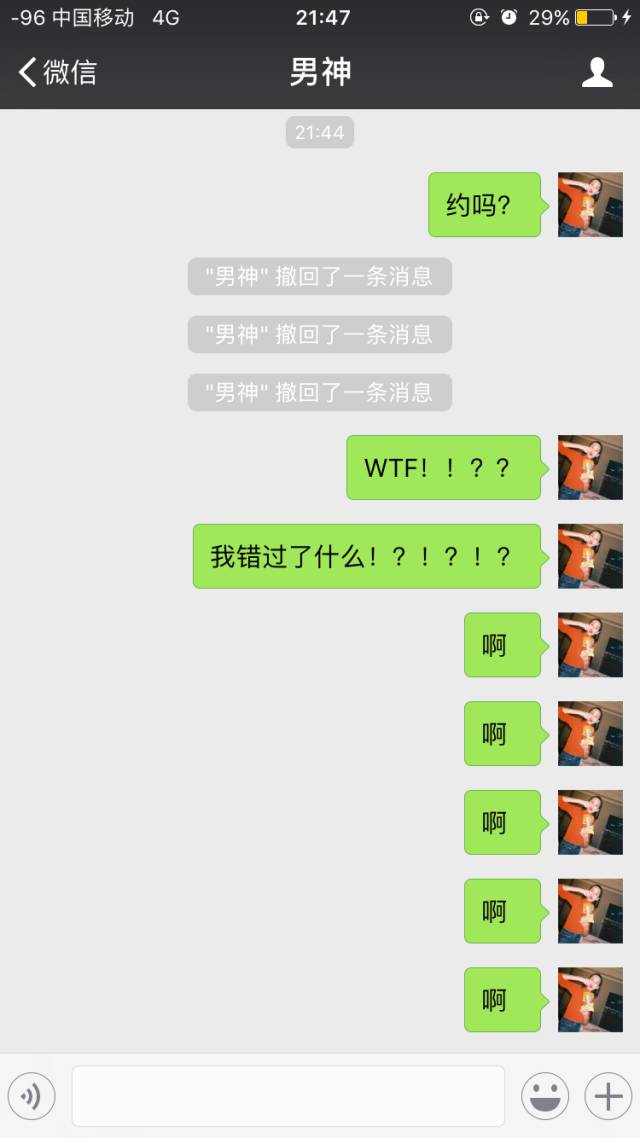Focus the message text field

click(x=288, y=1097)
